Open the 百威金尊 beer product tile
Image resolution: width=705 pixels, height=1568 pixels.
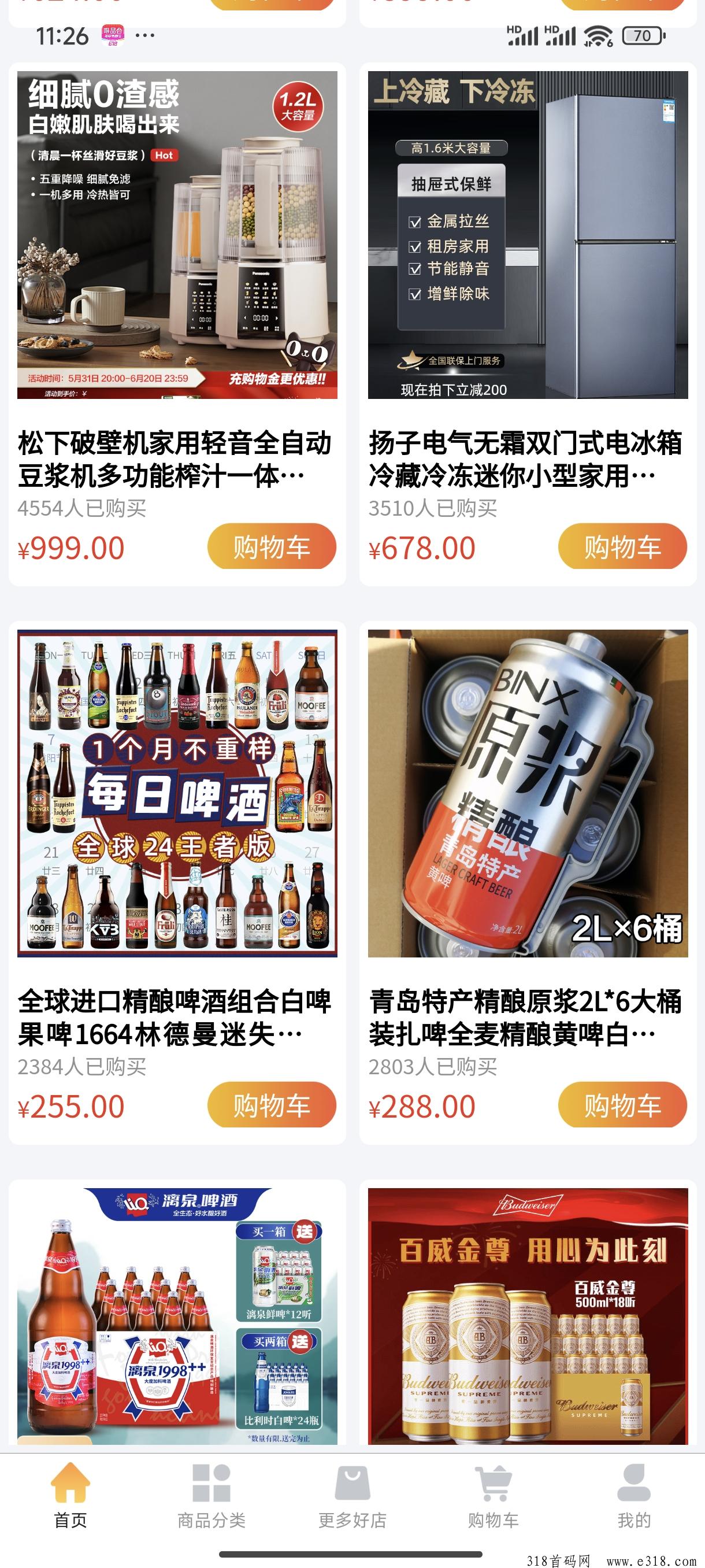click(528, 1316)
